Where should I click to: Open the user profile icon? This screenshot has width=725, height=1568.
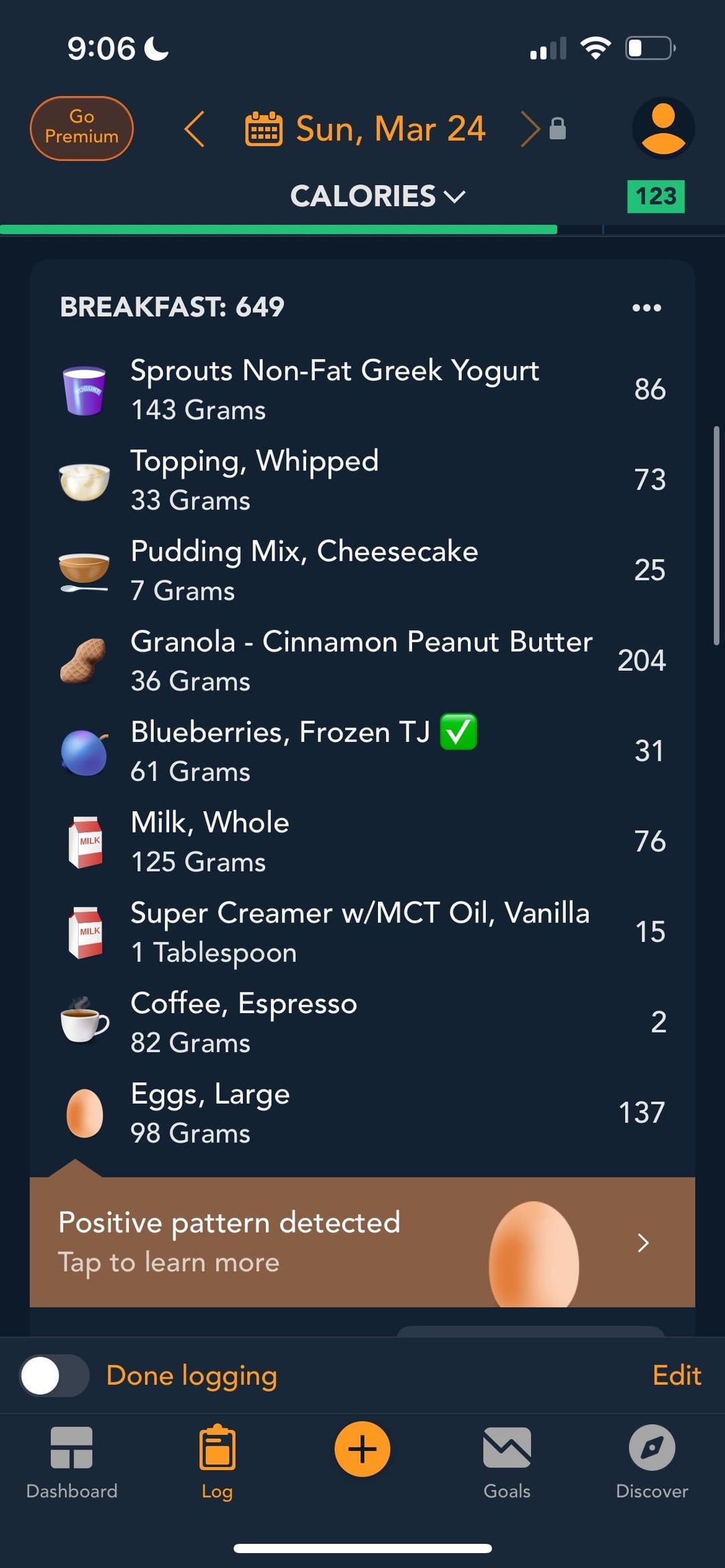[663, 128]
